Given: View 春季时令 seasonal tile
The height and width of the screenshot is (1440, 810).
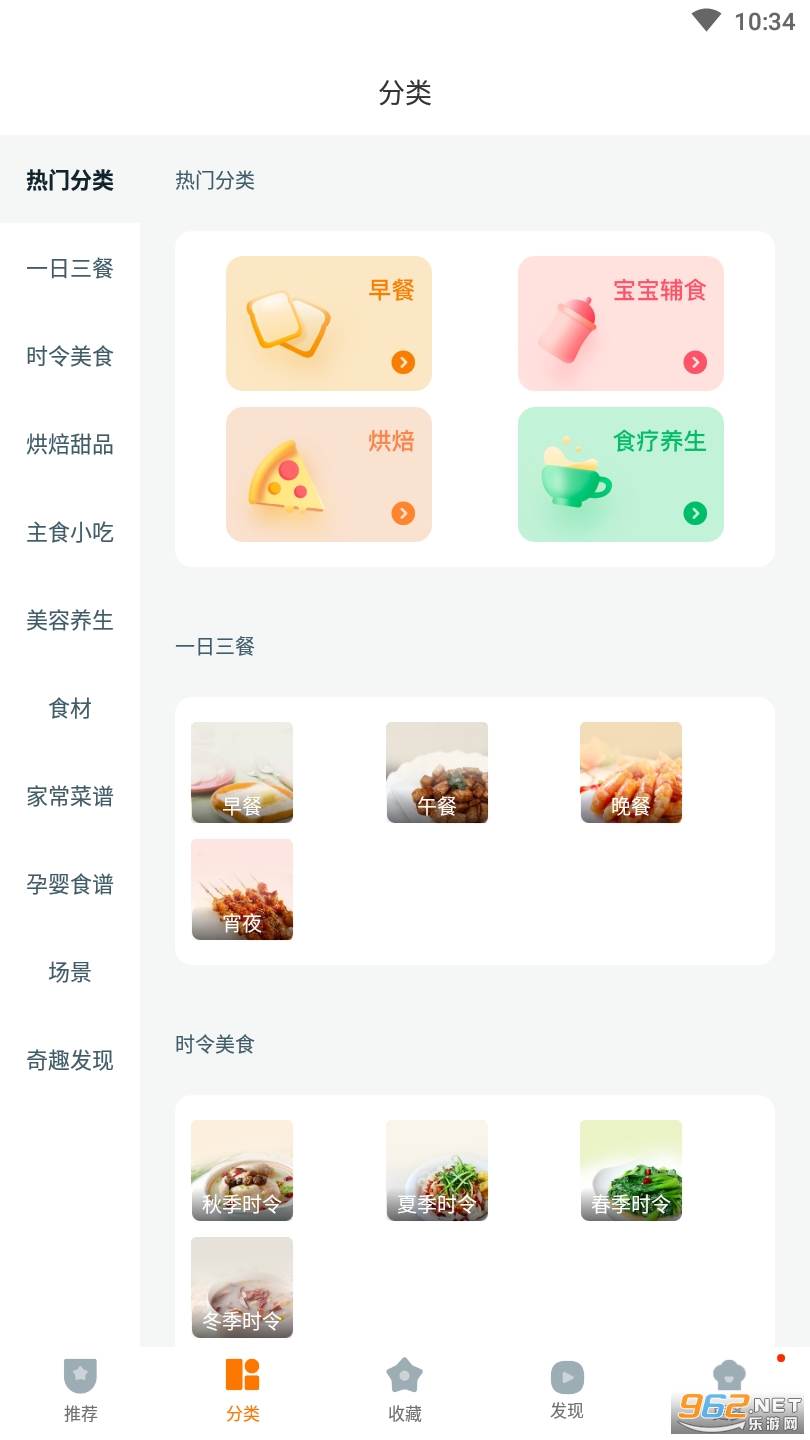Looking at the screenshot, I should pos(631,1170).
